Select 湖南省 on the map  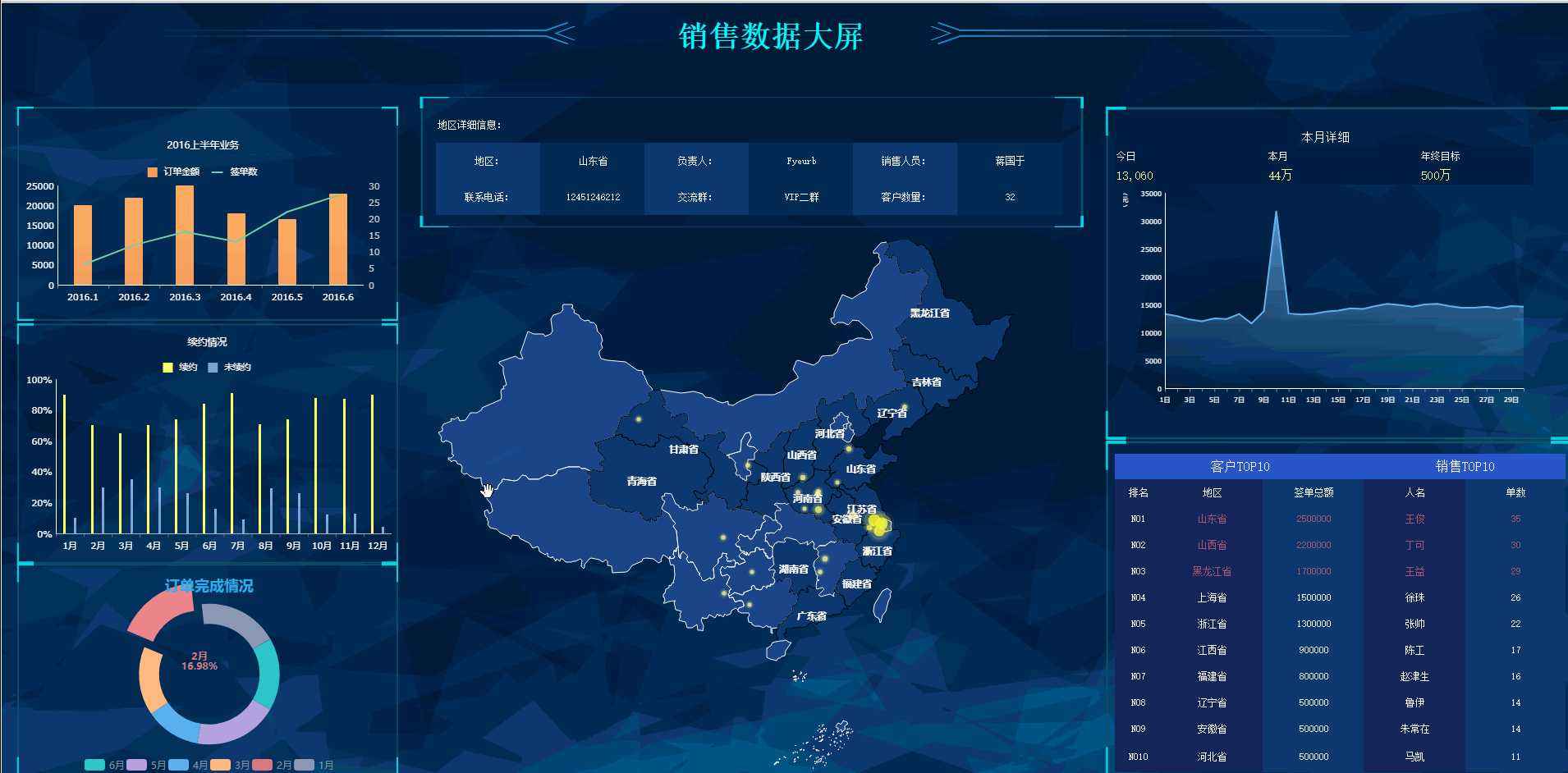tap(793, 569)
